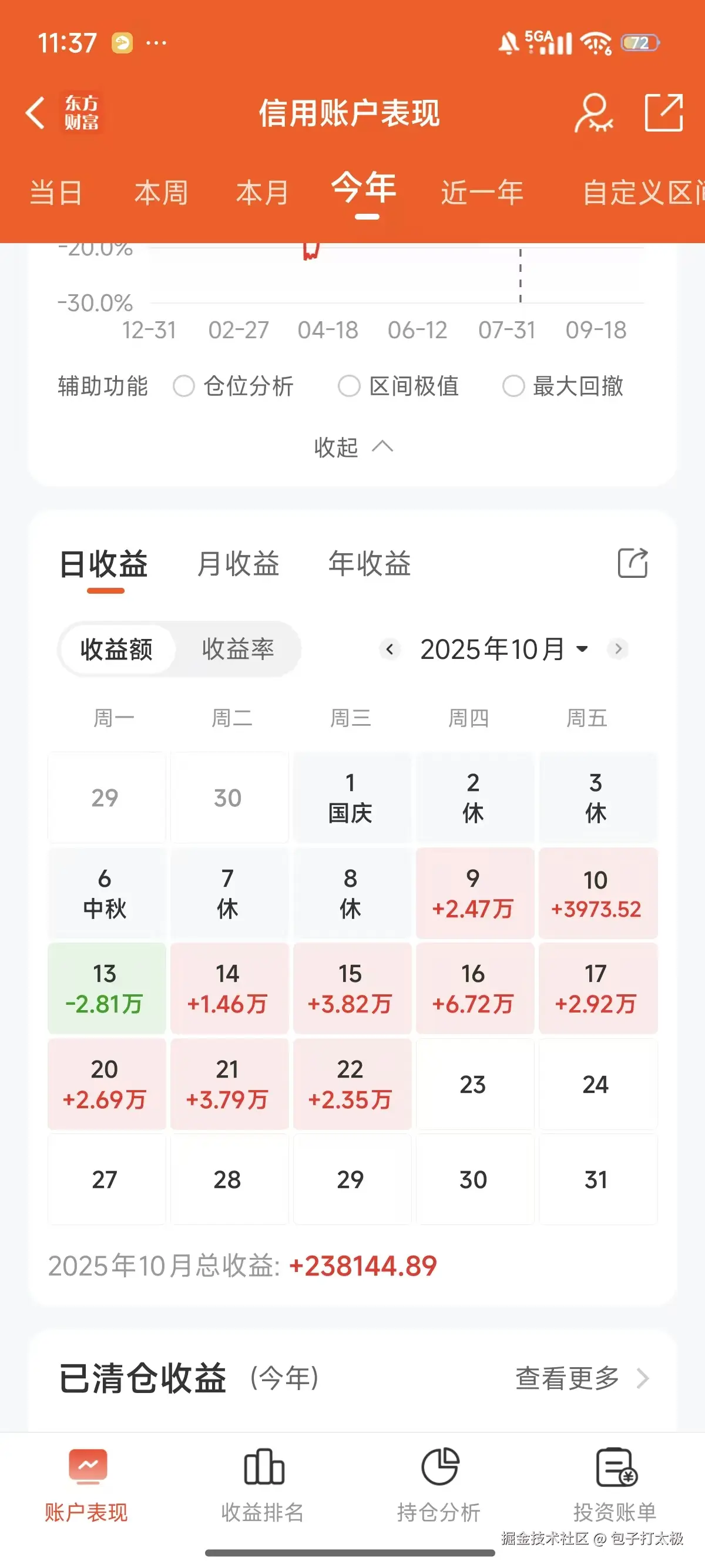
Task: Switch view to 收益额 mode
Action: tap(117, 649)
